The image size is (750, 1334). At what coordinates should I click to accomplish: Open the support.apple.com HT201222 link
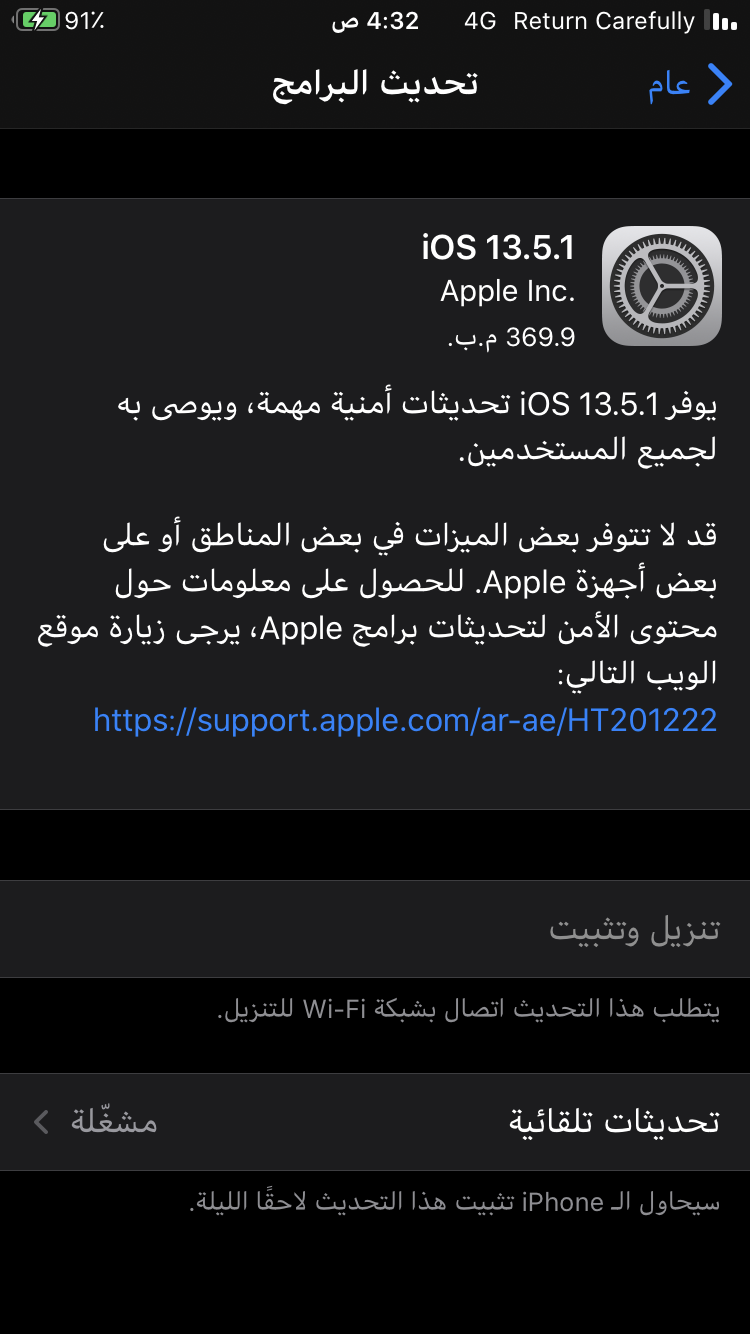(x=405, y=720)
